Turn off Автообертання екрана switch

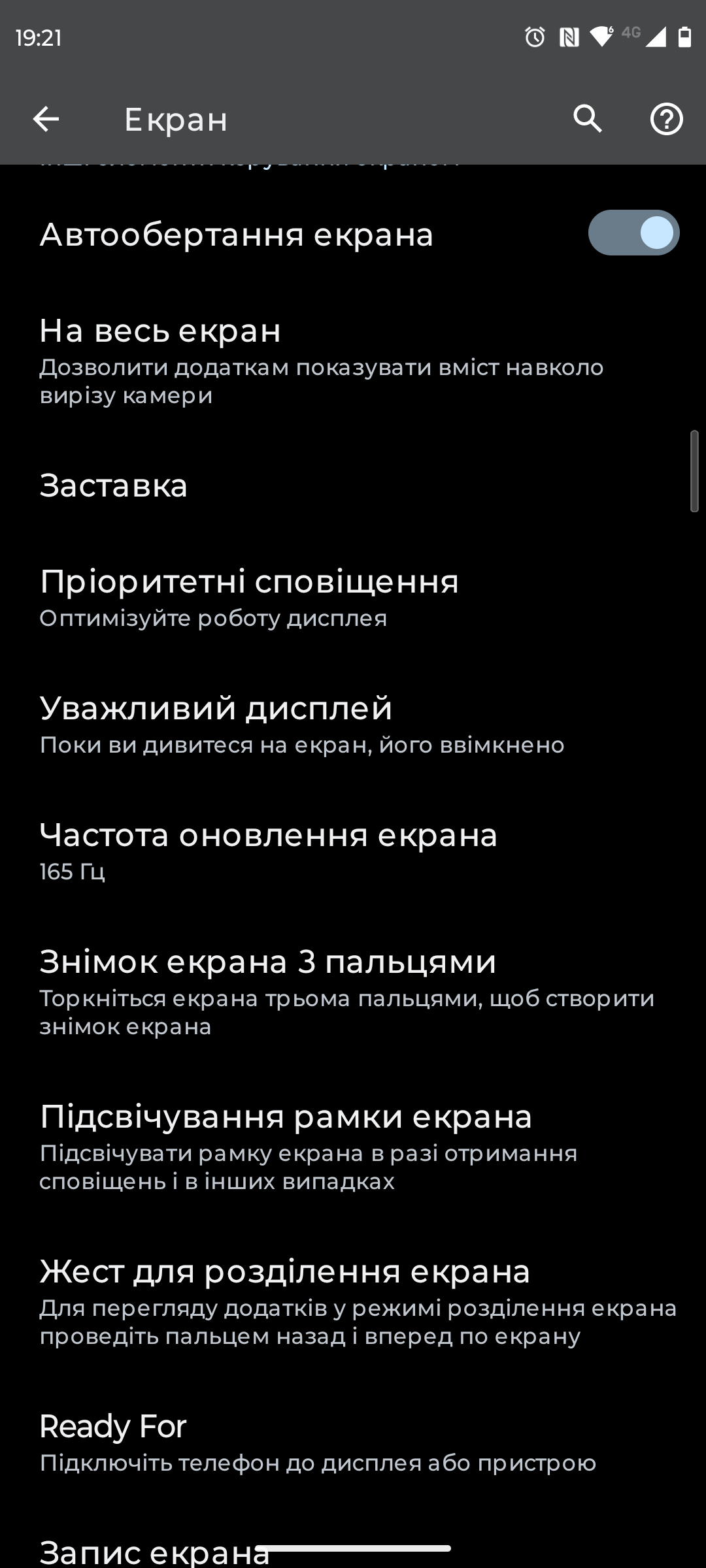click(x=633, y=233)
